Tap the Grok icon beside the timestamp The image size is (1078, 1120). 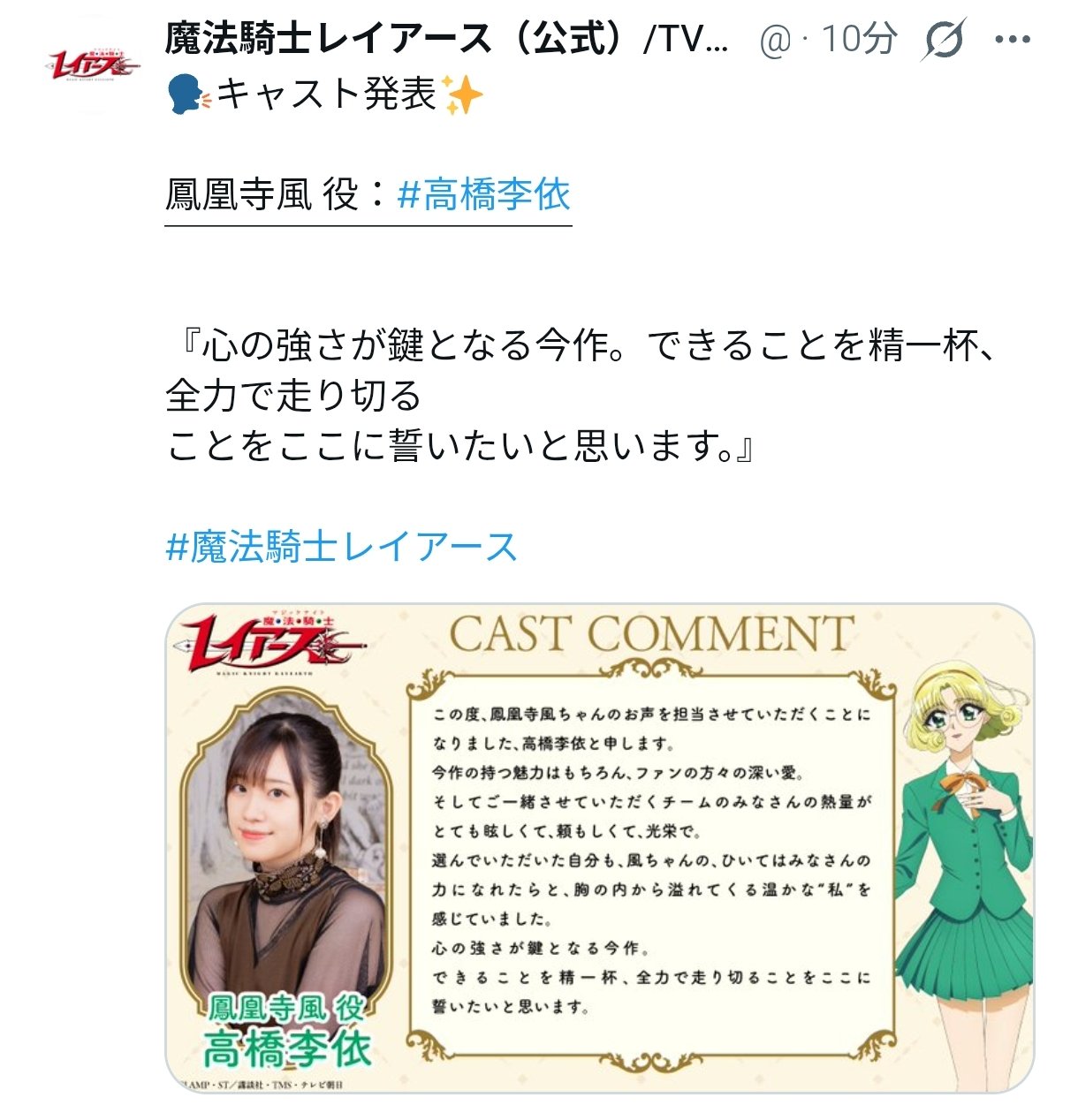click(x=944, y=40)
